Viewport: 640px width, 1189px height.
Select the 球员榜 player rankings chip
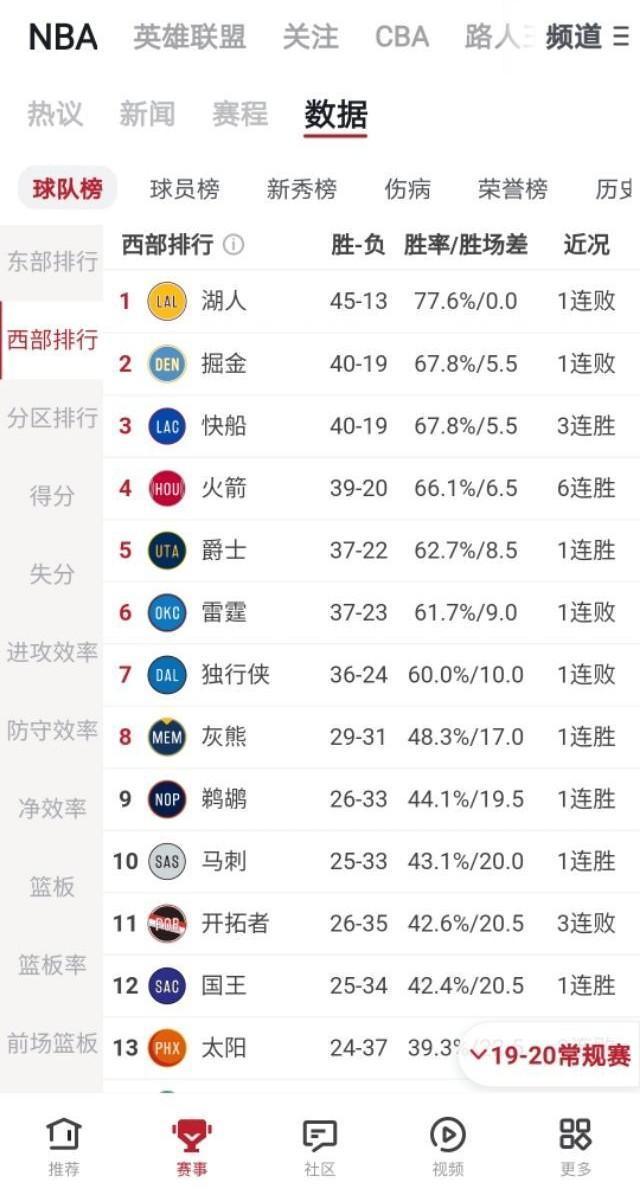[184, 189]
